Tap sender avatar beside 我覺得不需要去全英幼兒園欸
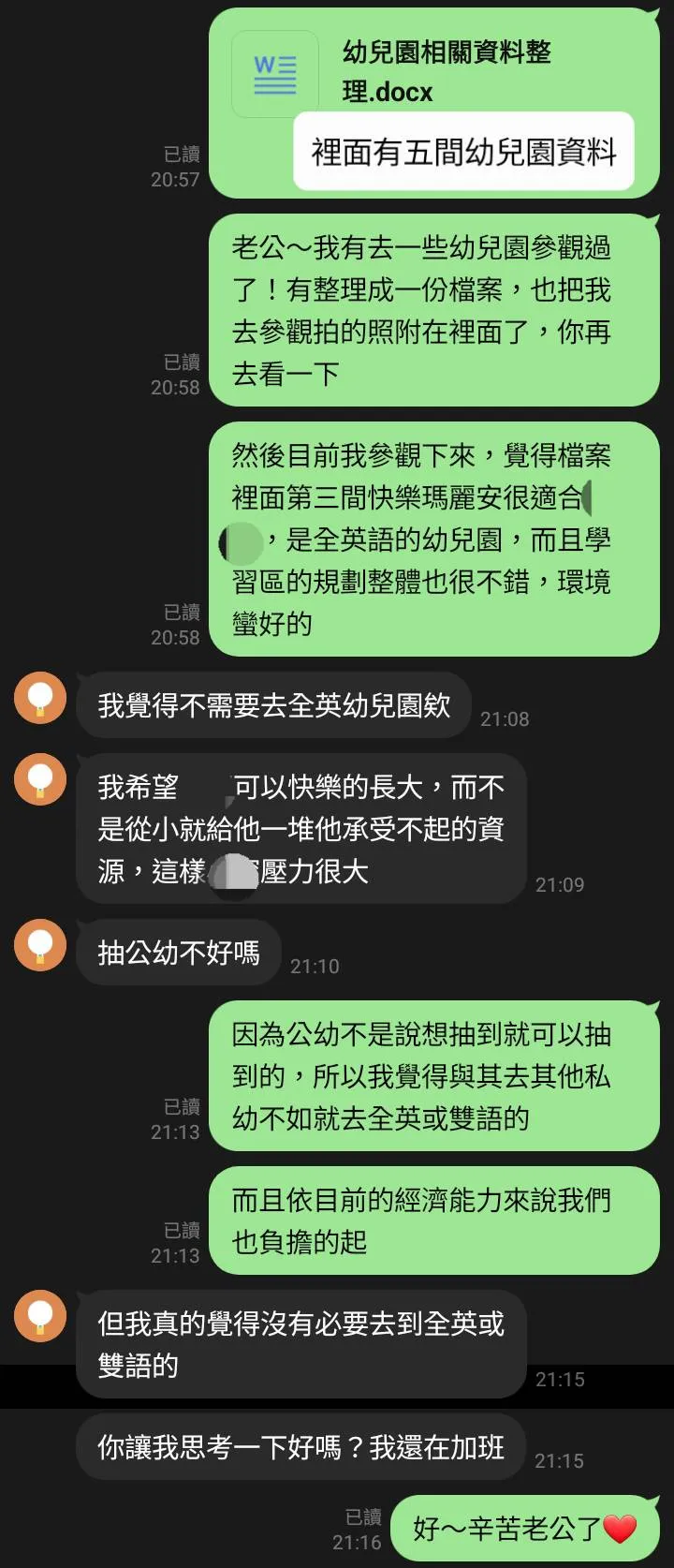 point(40,699)
